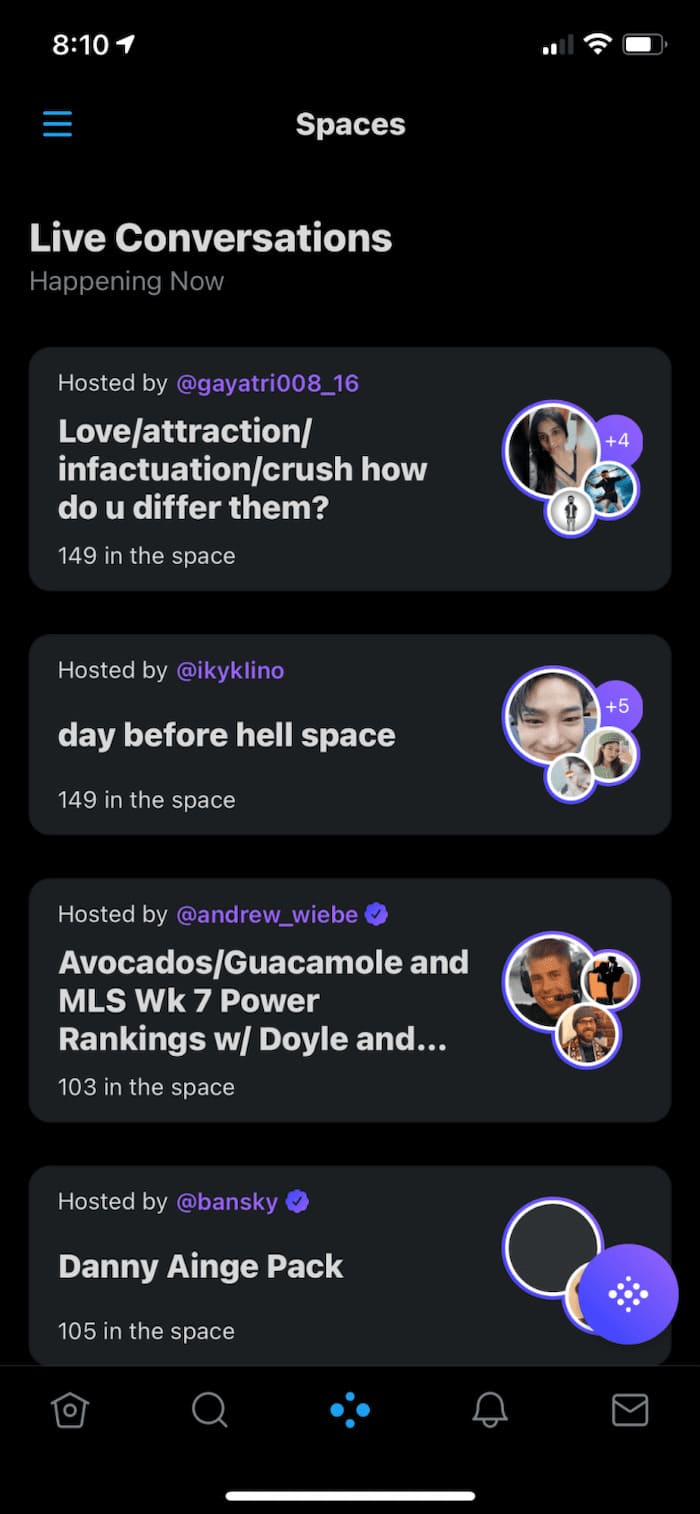Open @andrew_wiebe host profile

tap(269, 914)
